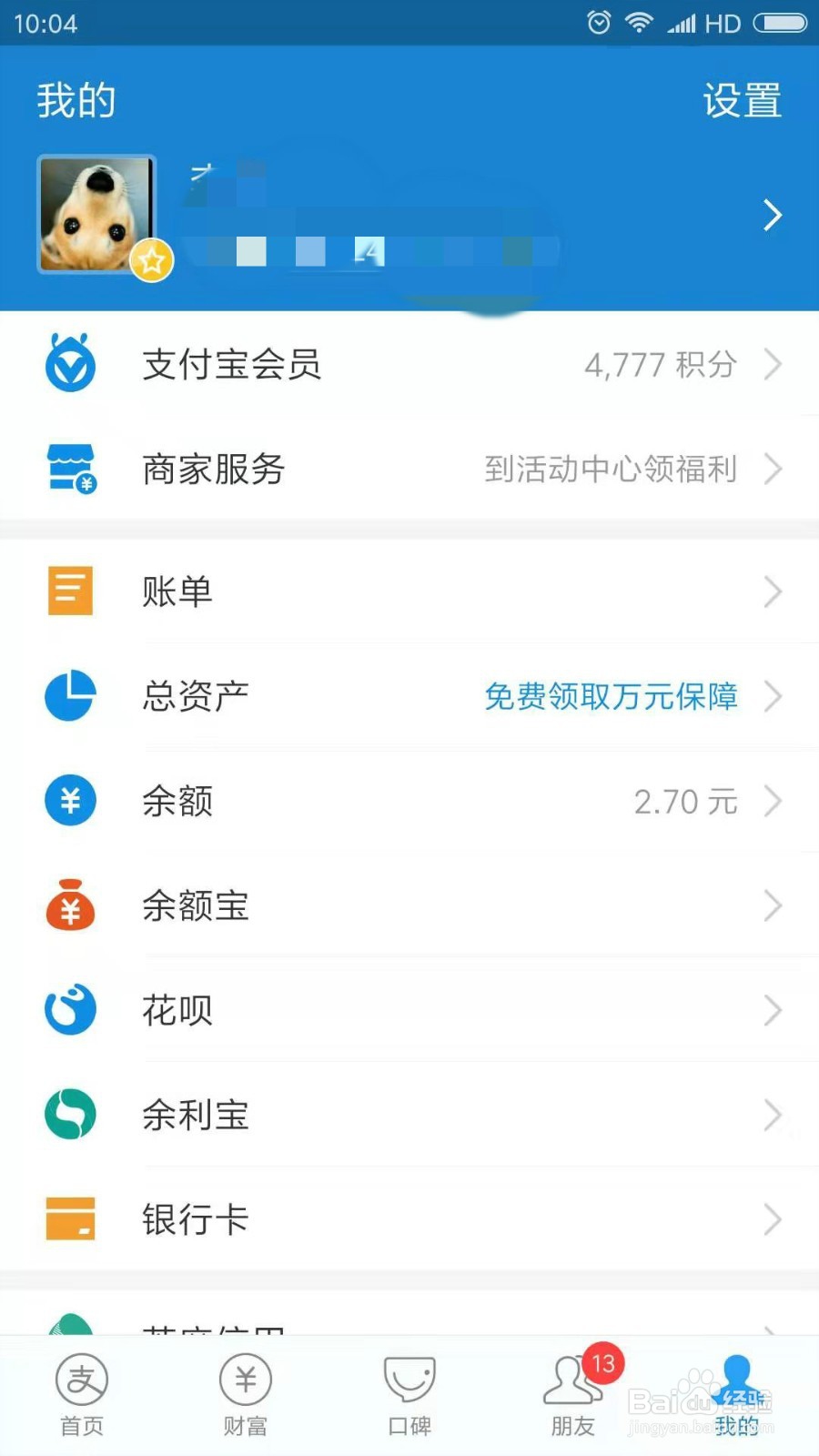Image resolution: width=819 pixels, height=1456 pixels.
Task: Open 余额宝 Yu'ebao
Action: pos(195,905)
